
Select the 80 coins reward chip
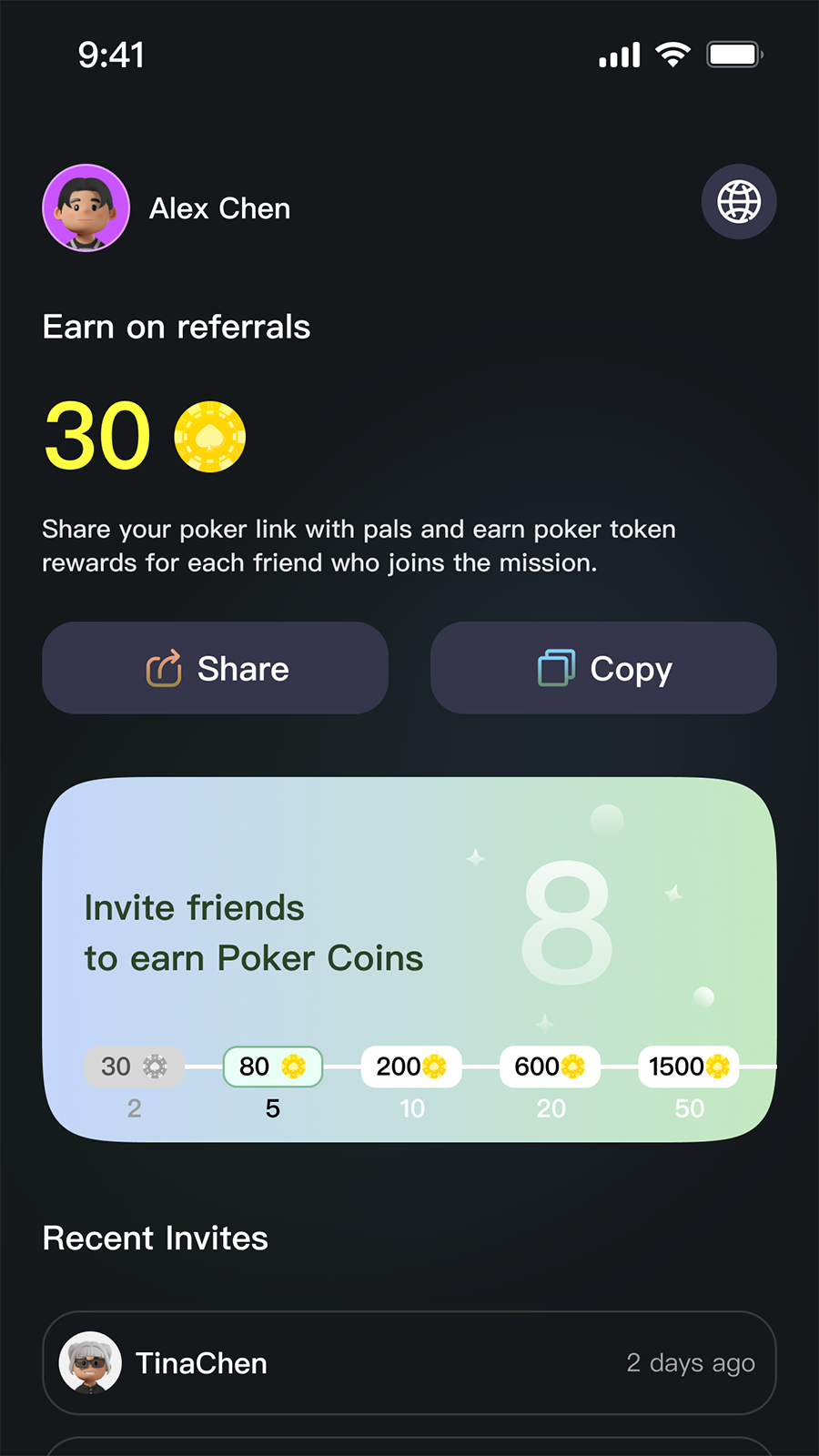click(x=272, y=1067)
